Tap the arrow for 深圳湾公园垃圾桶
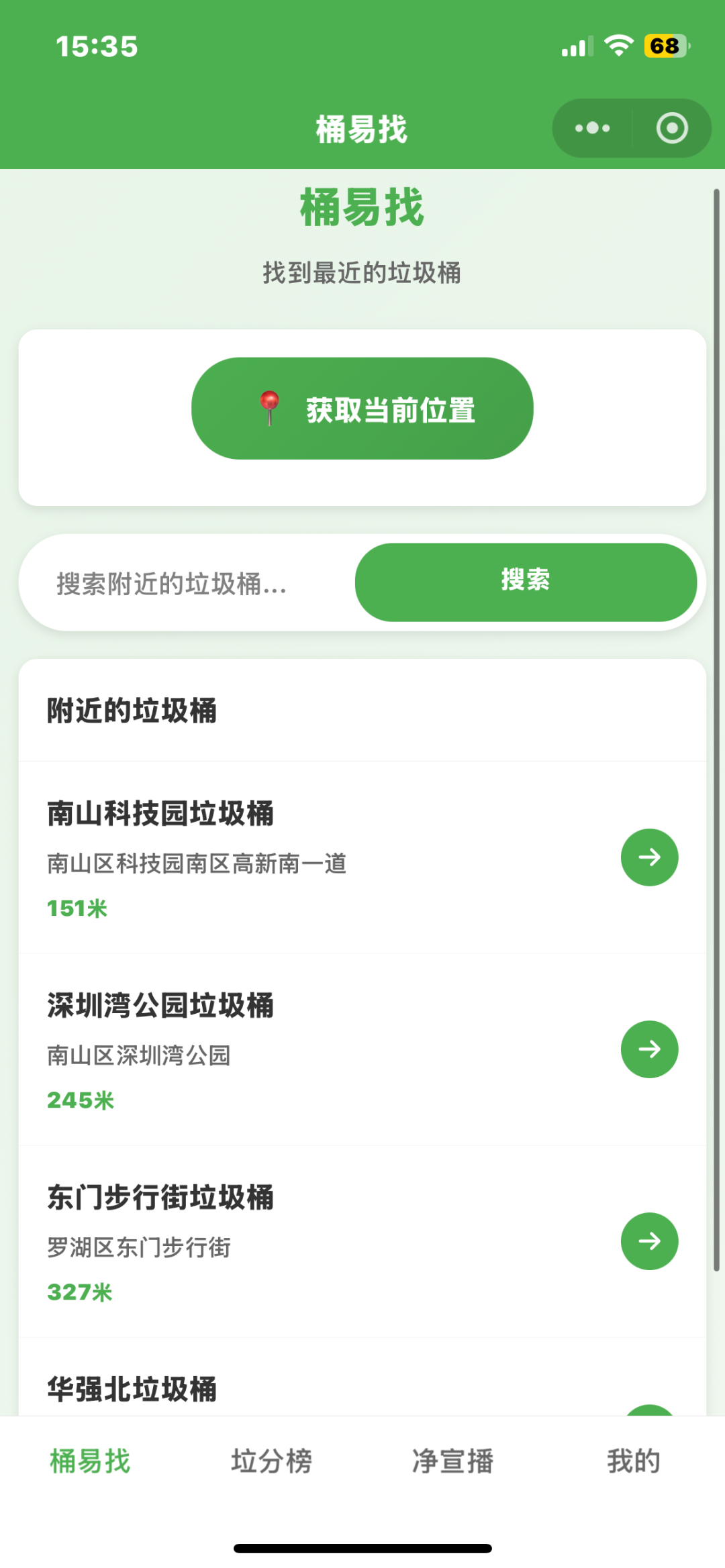The image size is (725, 1568). [649, 1049]
